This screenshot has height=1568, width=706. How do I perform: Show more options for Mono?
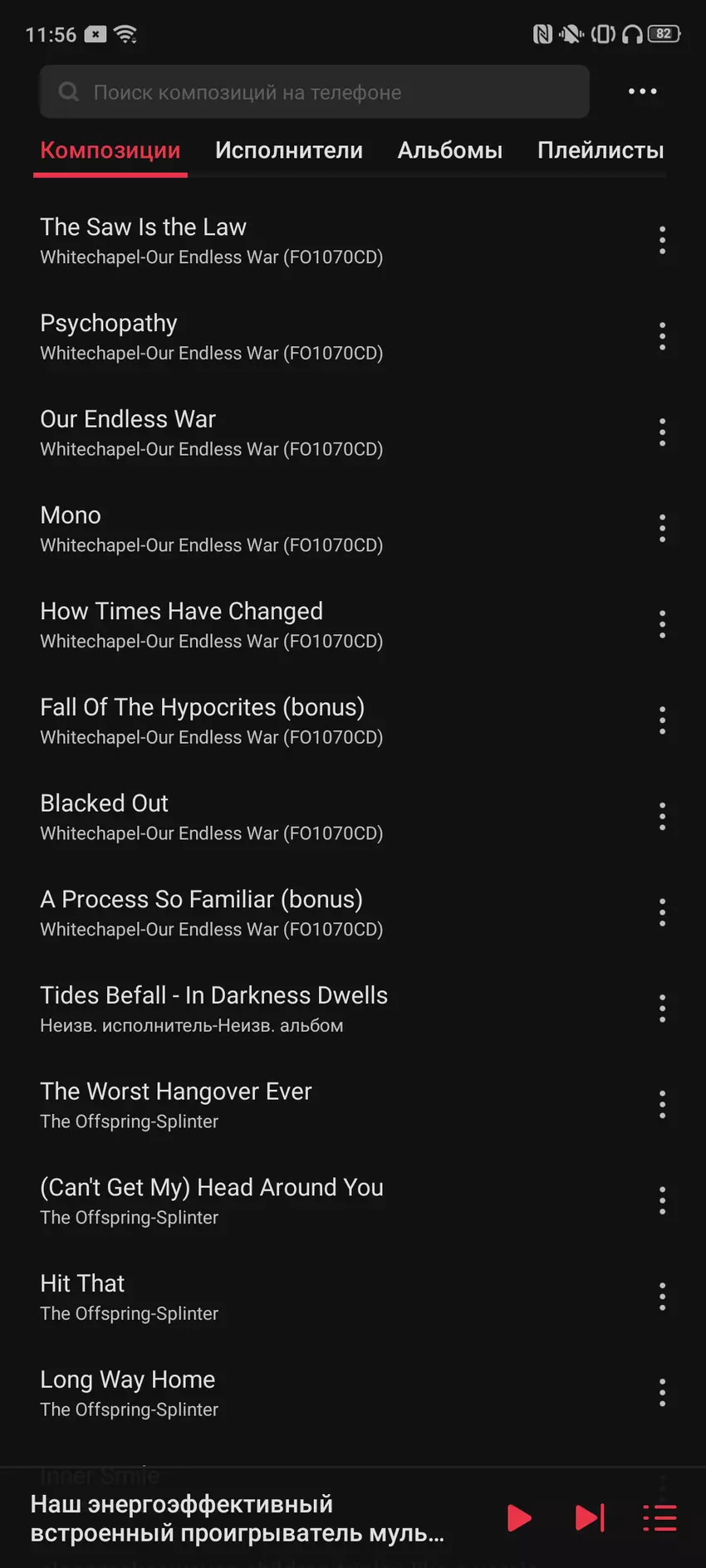pyautogui.click(x=662, y=529)
